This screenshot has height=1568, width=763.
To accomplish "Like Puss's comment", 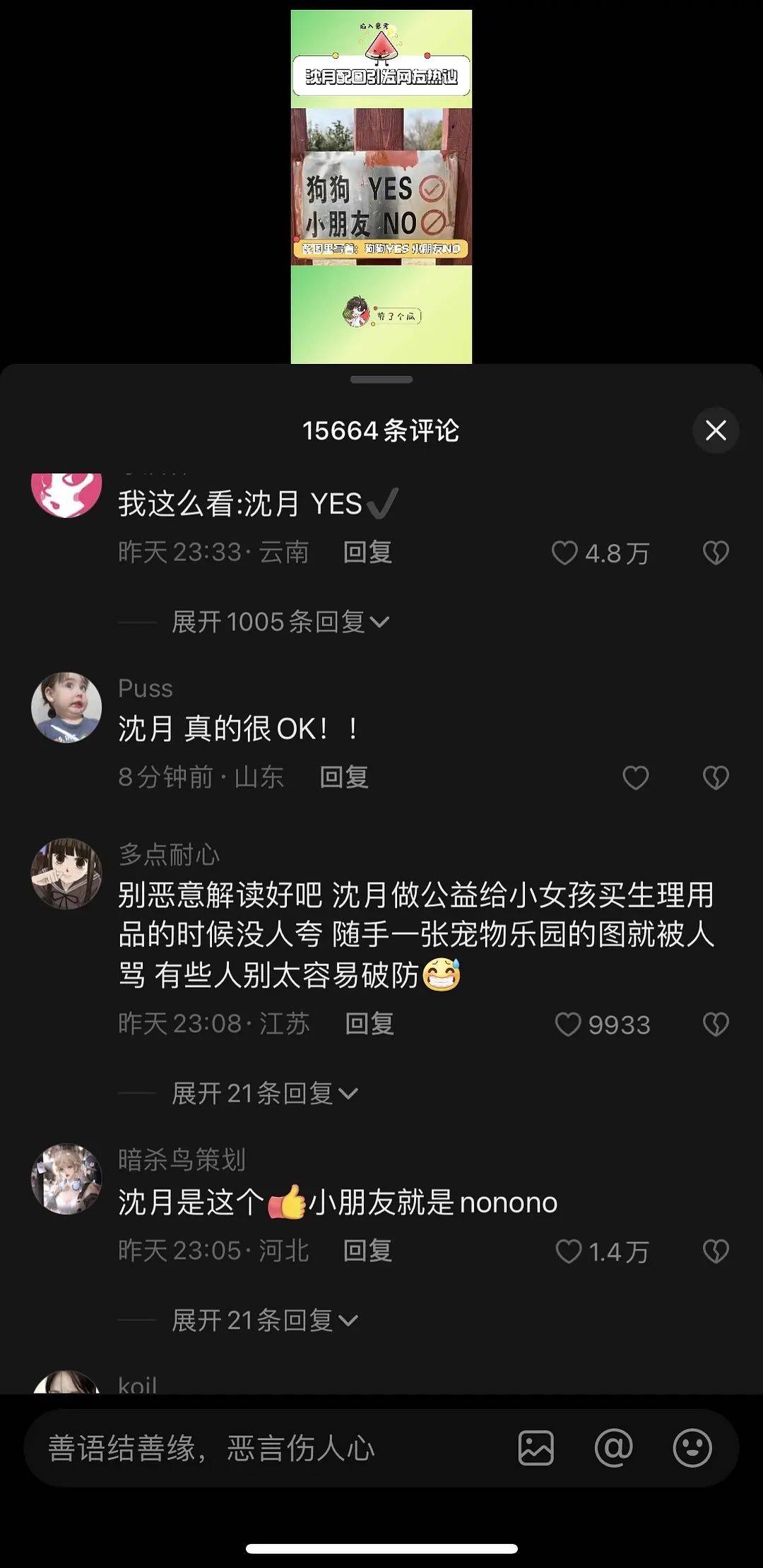I will (x=635, y=777).
